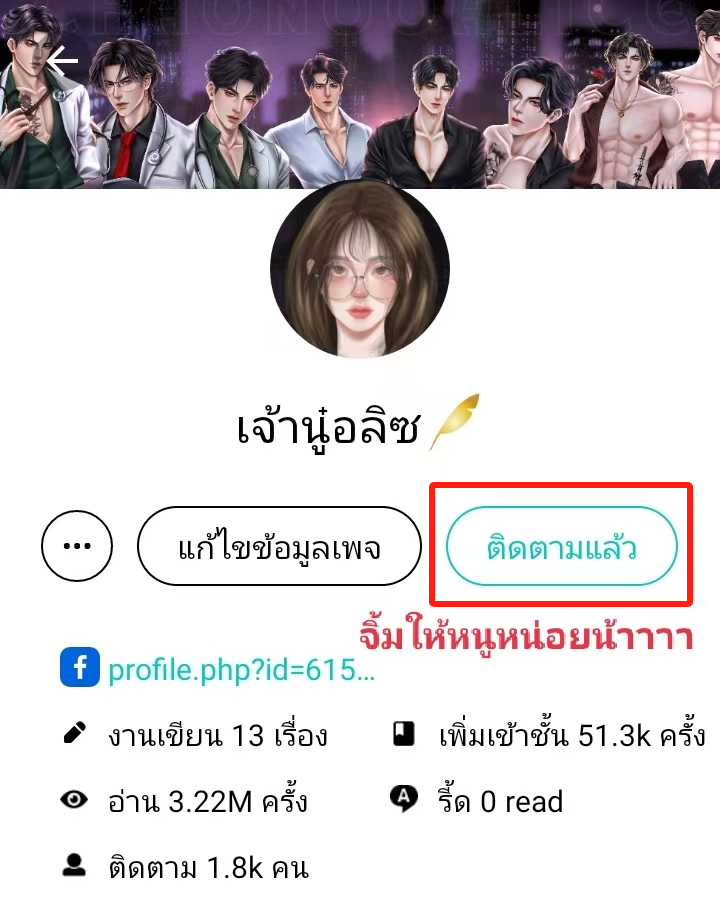
Task: Open the three-dots more options button
Action: 77,546
